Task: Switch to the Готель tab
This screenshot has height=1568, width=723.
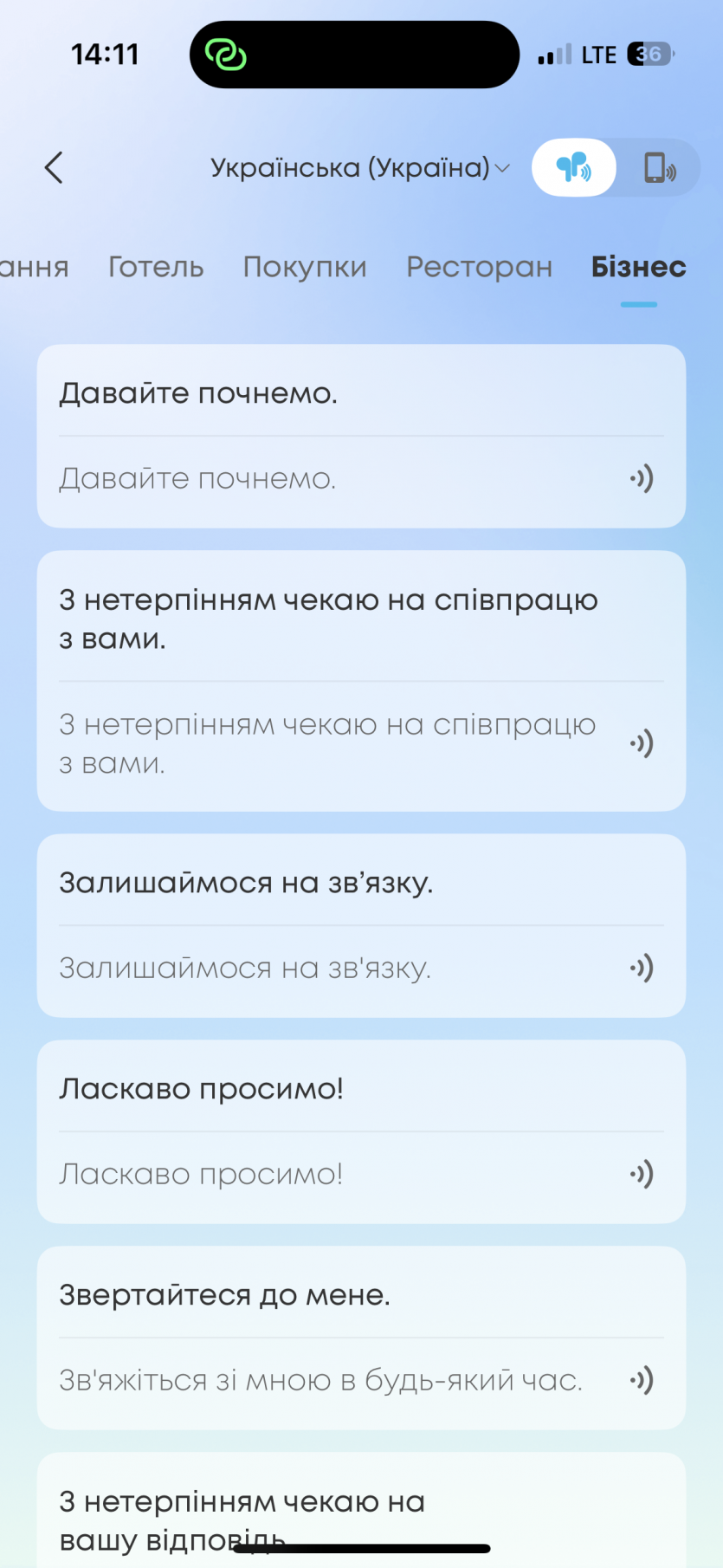Action: [x=156, y=267]
